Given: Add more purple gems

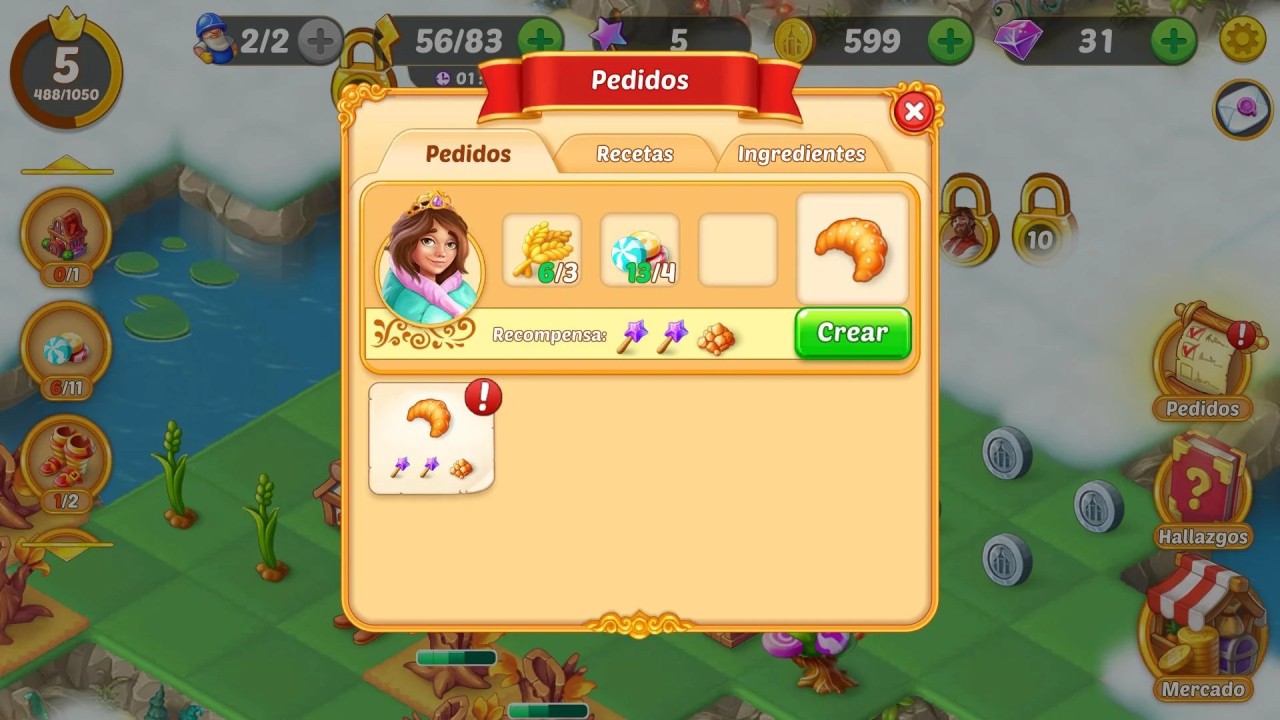Looking at the screenshot, I should [1172, 41].
